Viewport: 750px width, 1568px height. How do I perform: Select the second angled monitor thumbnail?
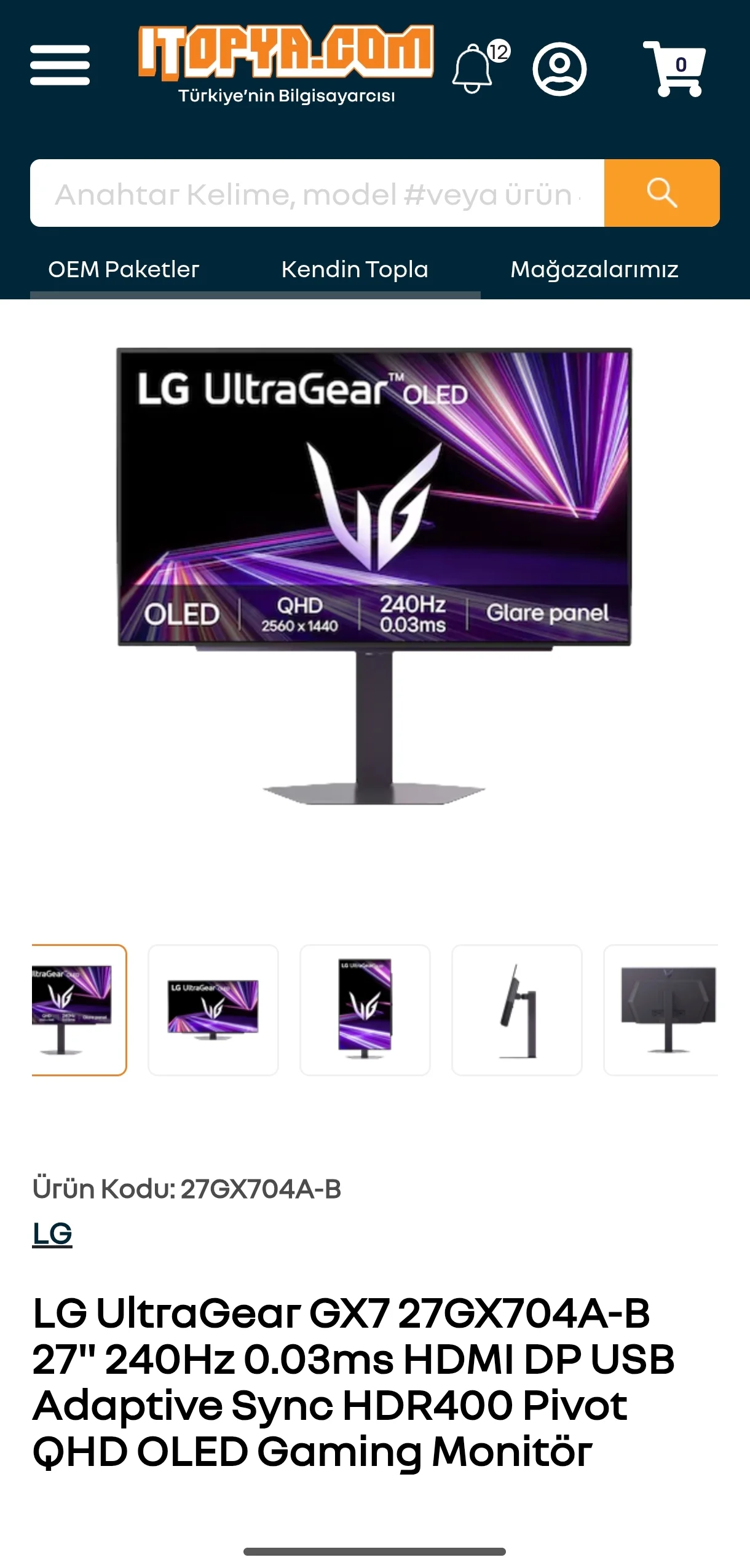tap(213, 1009)
